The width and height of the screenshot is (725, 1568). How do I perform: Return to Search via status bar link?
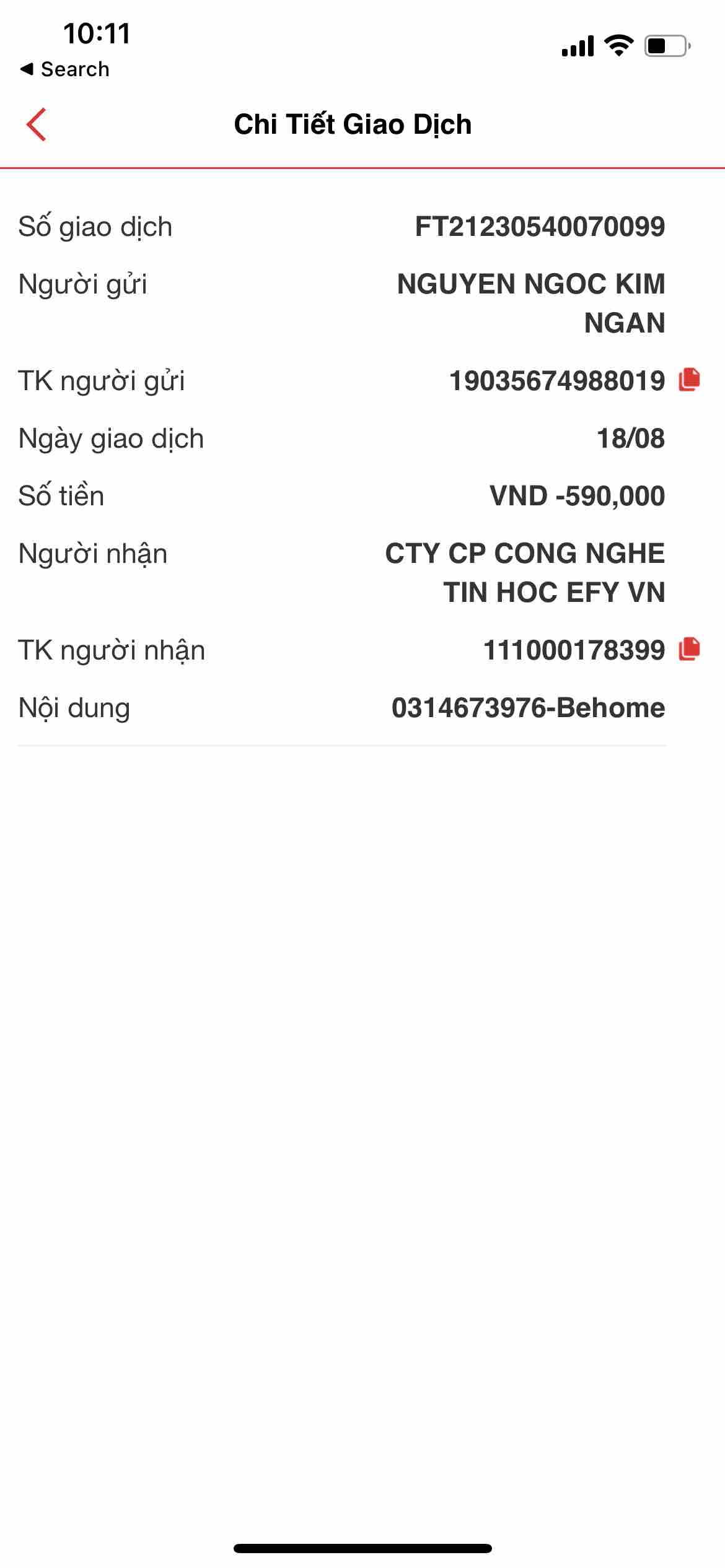[65, 69]
